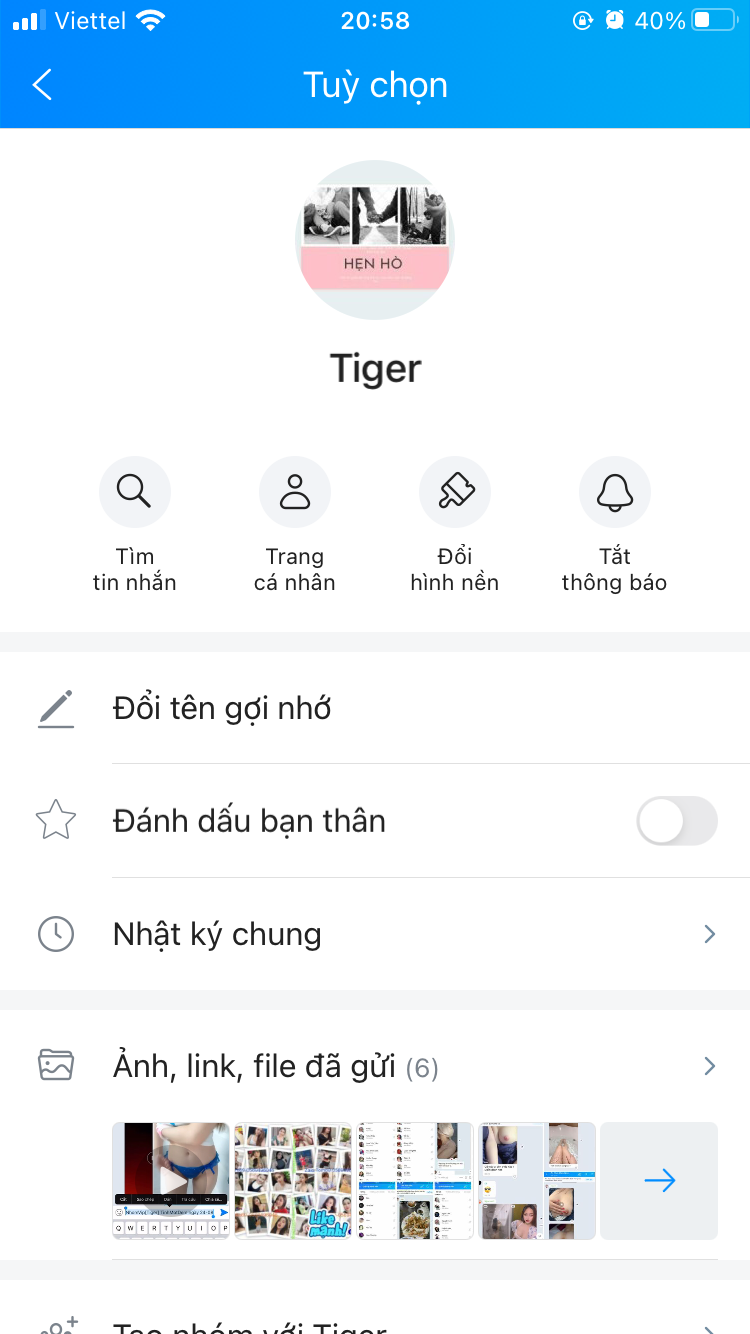Change chat wallpaper via Đổi hình nền
The image size is (750, 1334).
455,492
